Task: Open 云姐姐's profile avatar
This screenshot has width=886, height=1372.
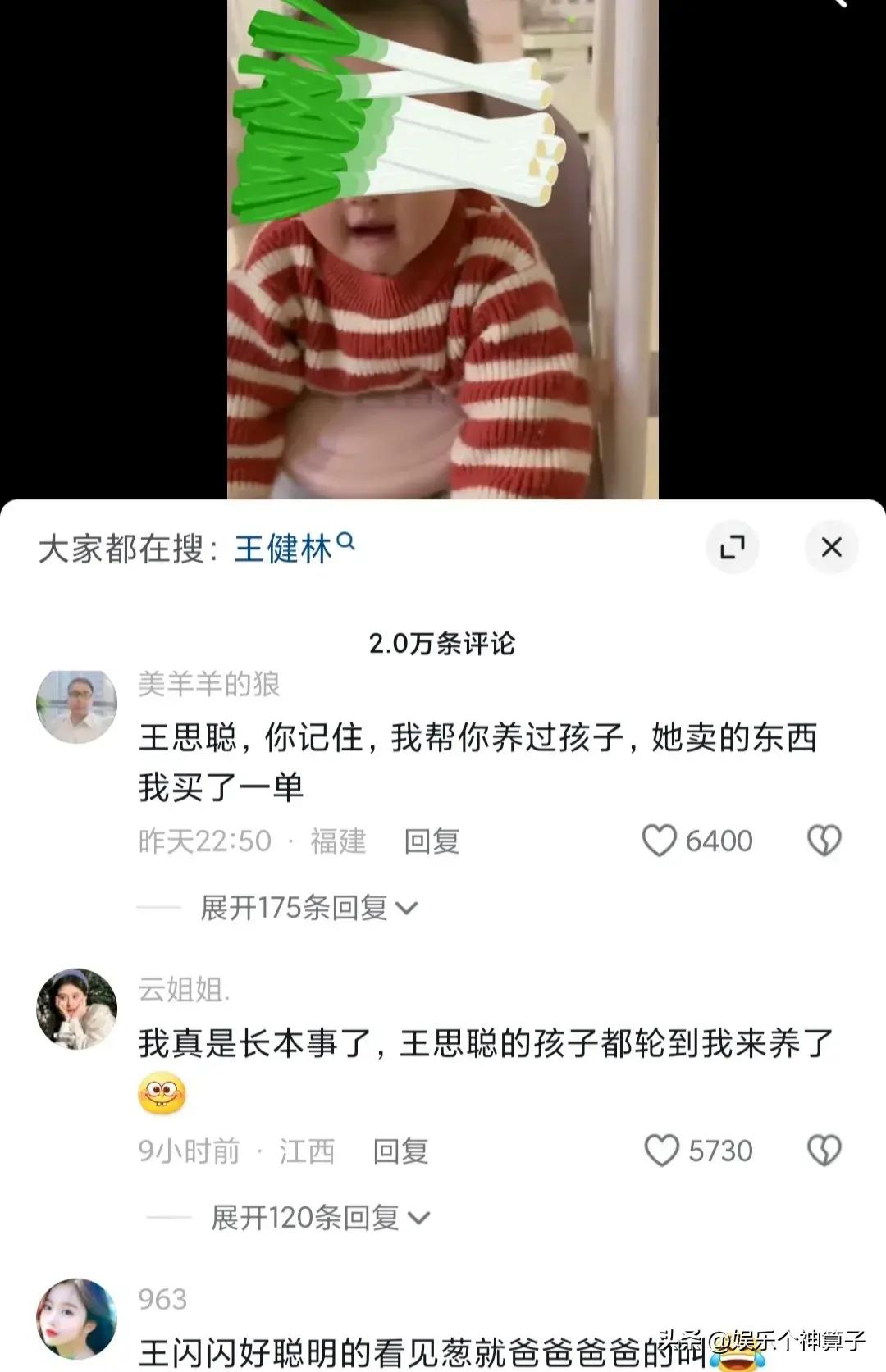Action: pos(76,1010)
